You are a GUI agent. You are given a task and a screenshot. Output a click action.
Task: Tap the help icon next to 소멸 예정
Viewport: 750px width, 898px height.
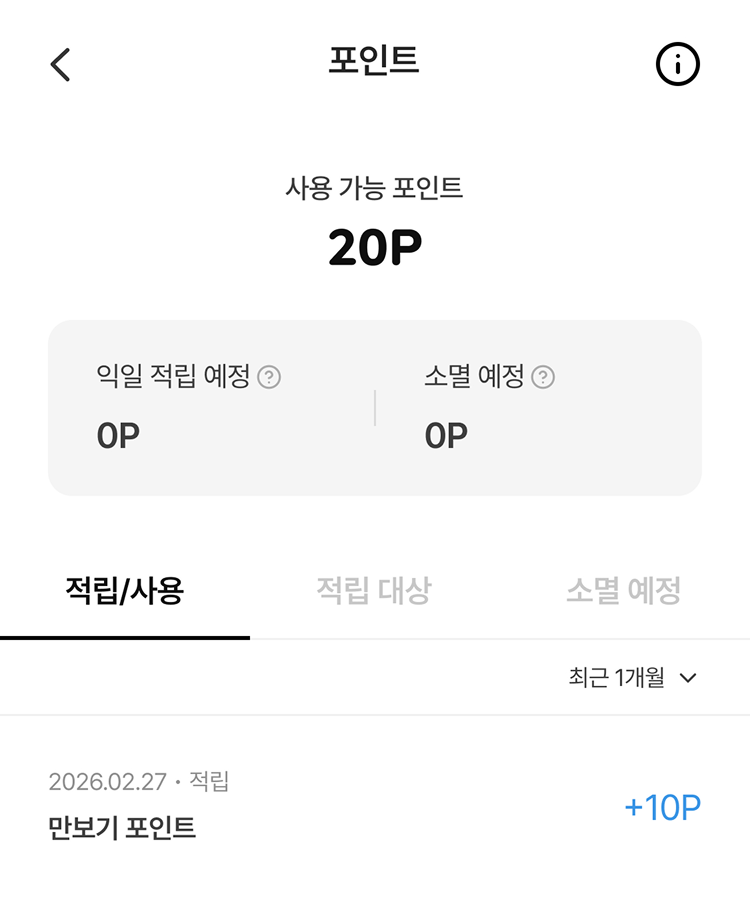click(543, 378)
